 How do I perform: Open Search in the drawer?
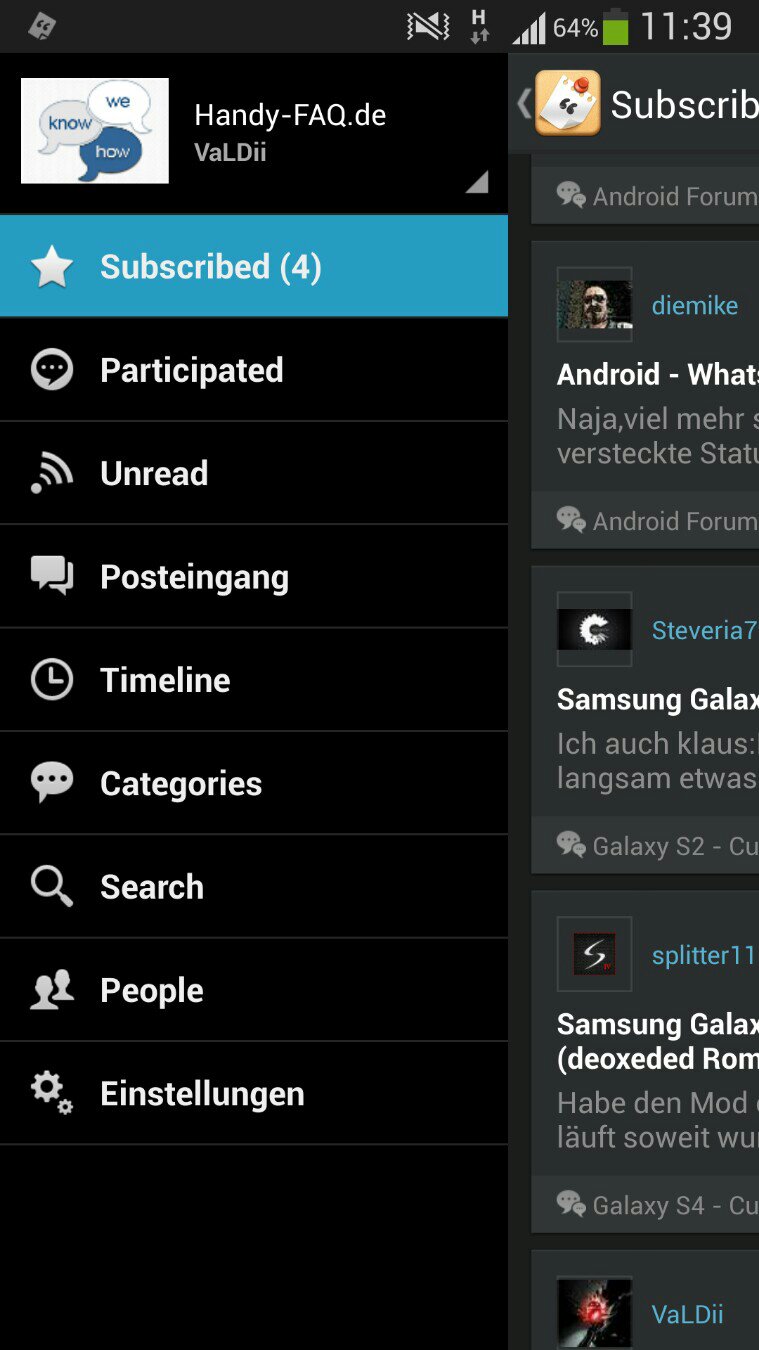(254, 887)
